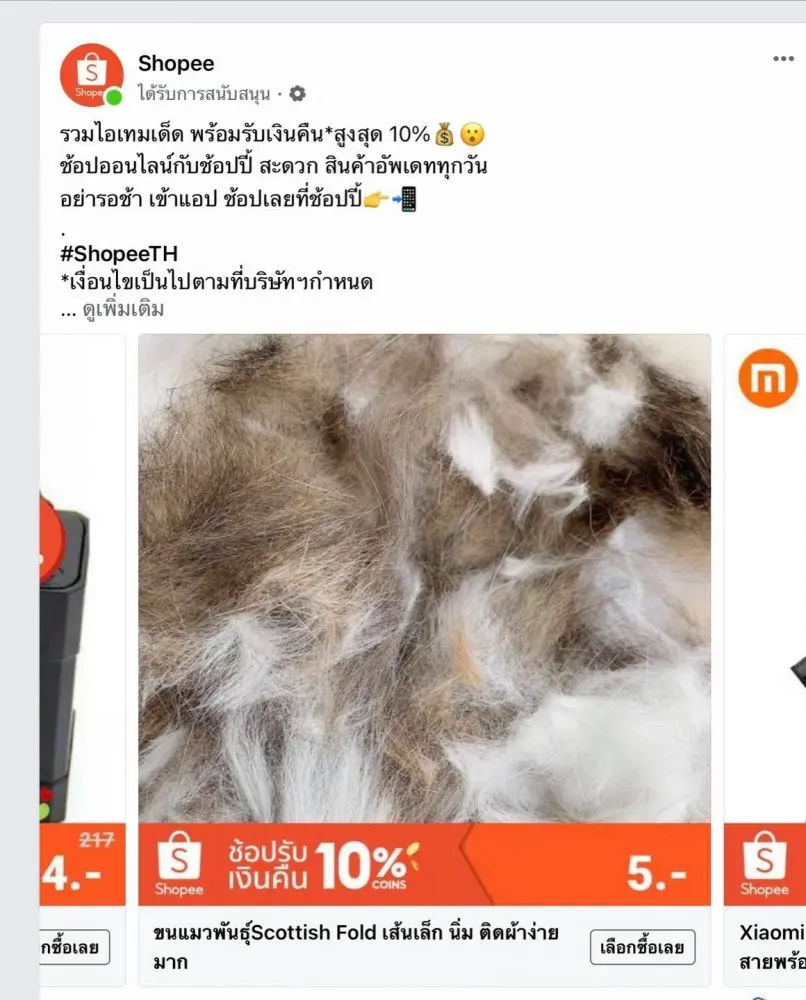This screenshot has height=1000, width=806.
Task: Open the sponsored settings gear icon
Action: click(x=297, y=94)
